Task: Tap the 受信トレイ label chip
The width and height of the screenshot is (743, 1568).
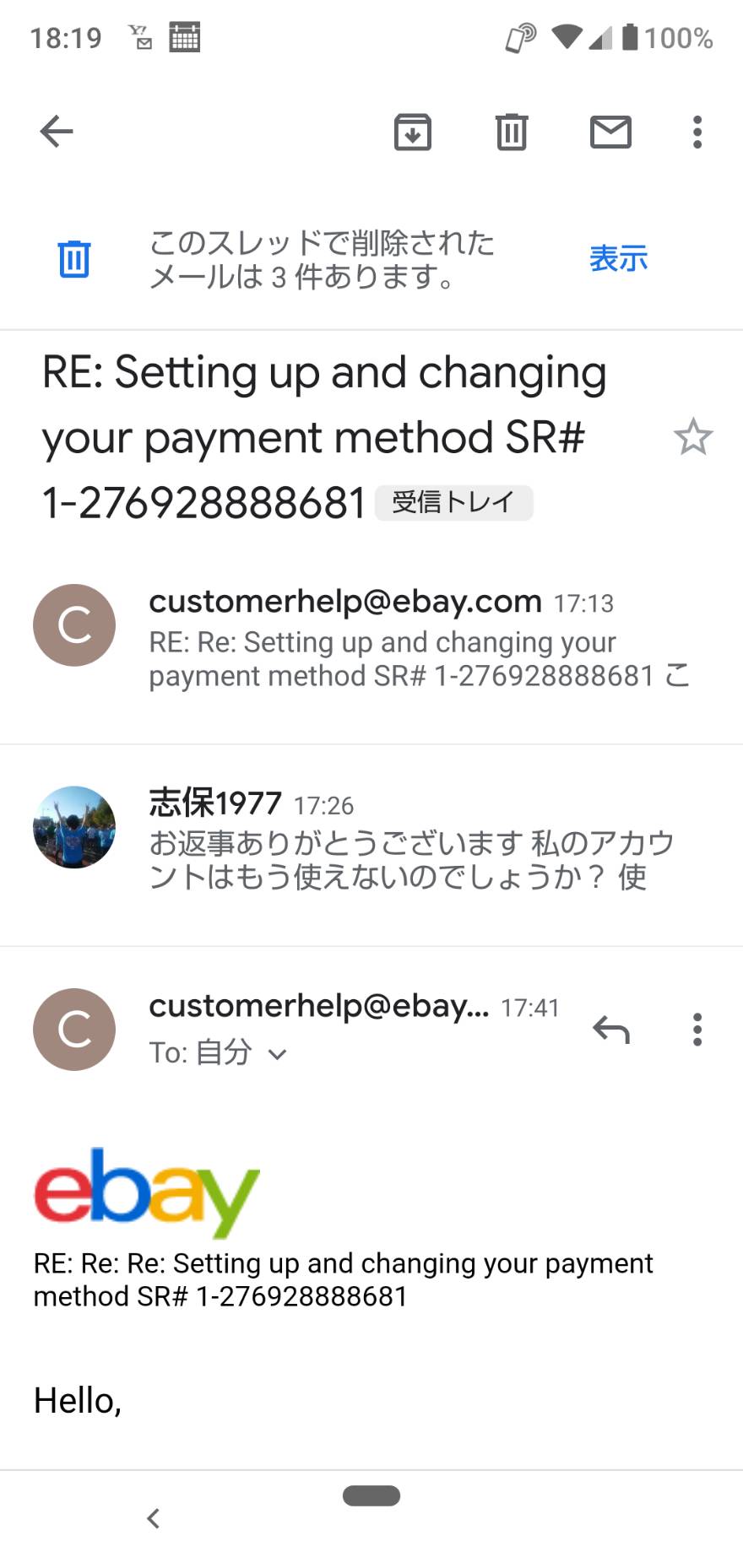Action: [454, 503]
